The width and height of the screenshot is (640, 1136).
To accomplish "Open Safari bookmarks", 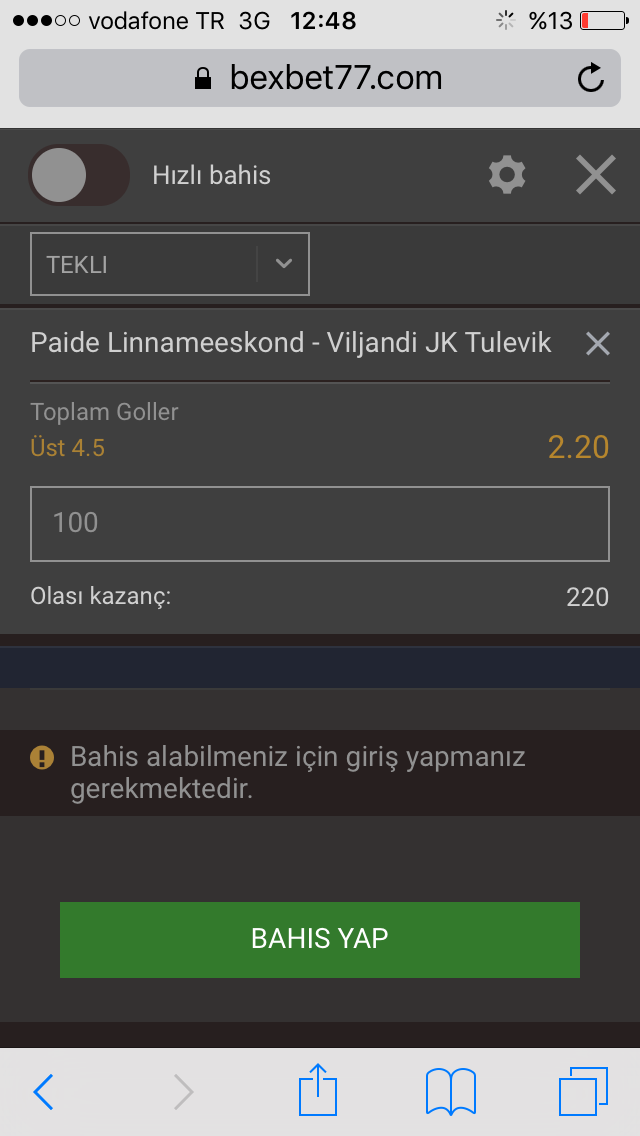I will (451, 1091).
